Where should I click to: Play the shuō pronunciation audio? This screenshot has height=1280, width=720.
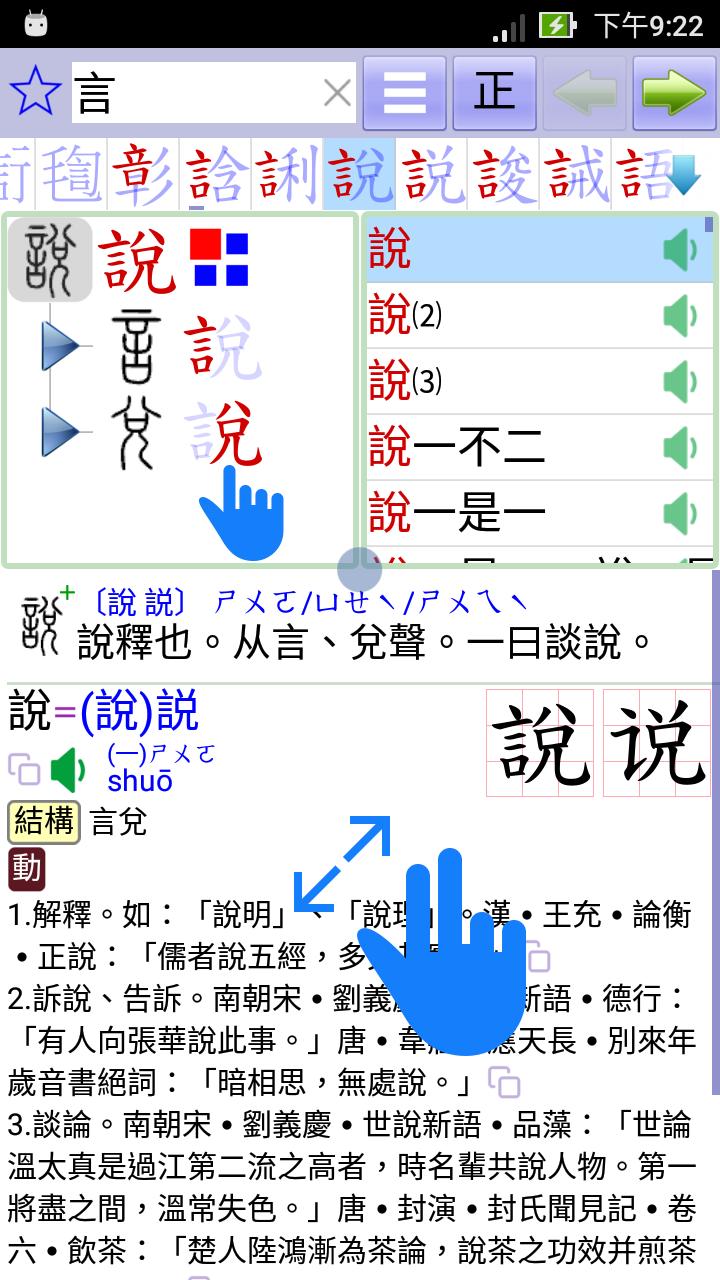click(x=70, y=769)
